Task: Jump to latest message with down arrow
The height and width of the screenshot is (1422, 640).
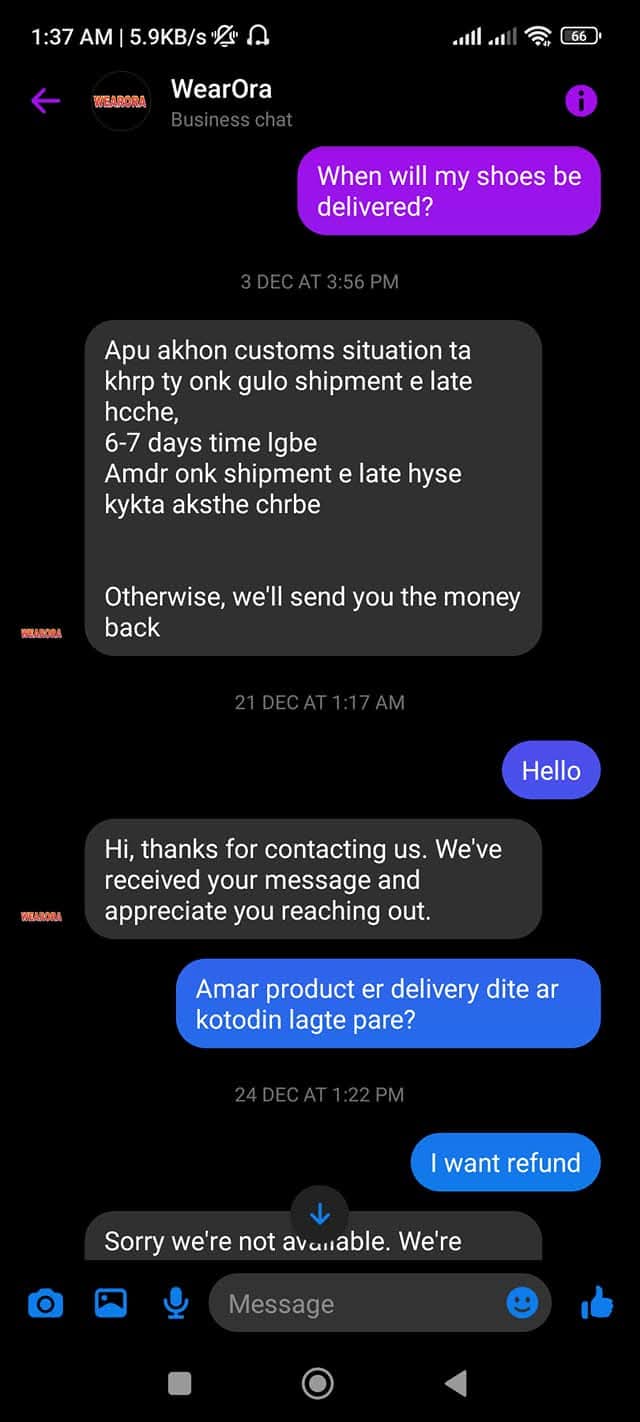Action: [320, 1214]
